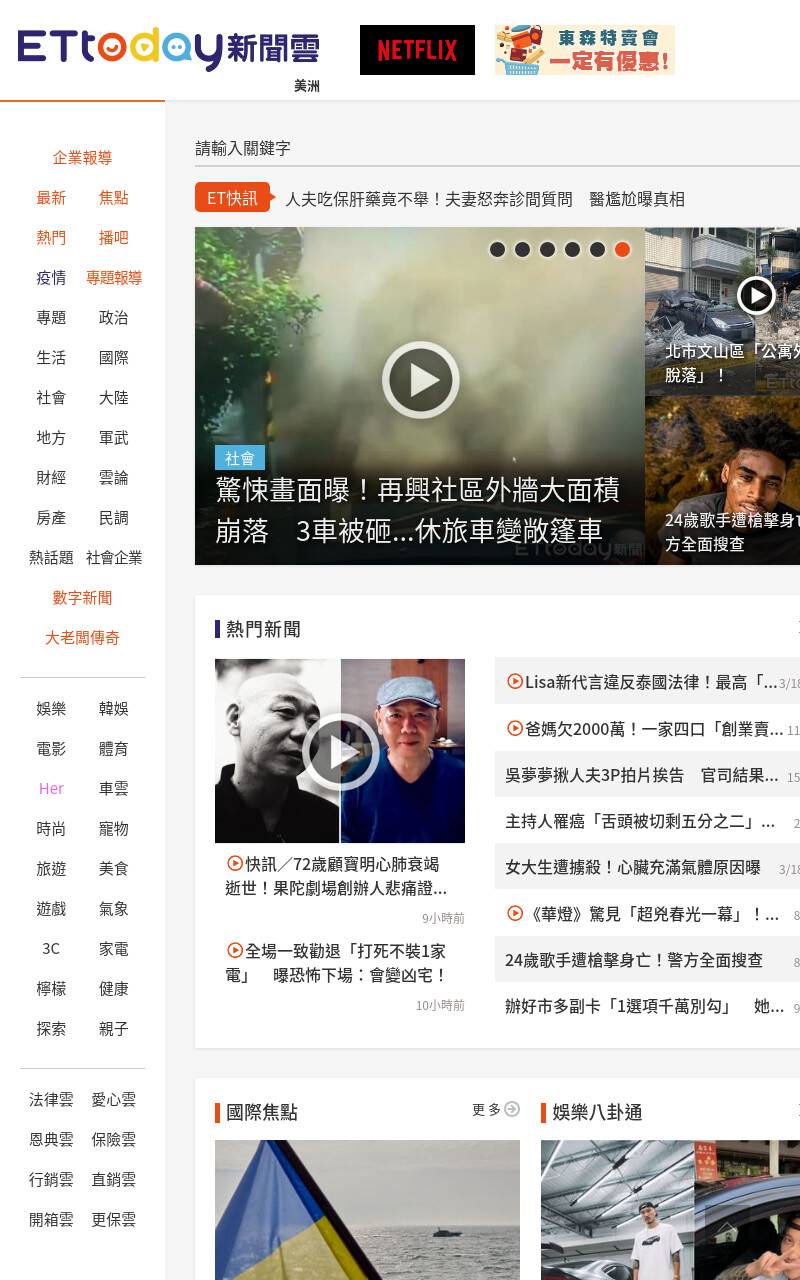Tap 更多 next to 國際焦點
Viewport: 800px width, 1280px height.
[496, 1109]
